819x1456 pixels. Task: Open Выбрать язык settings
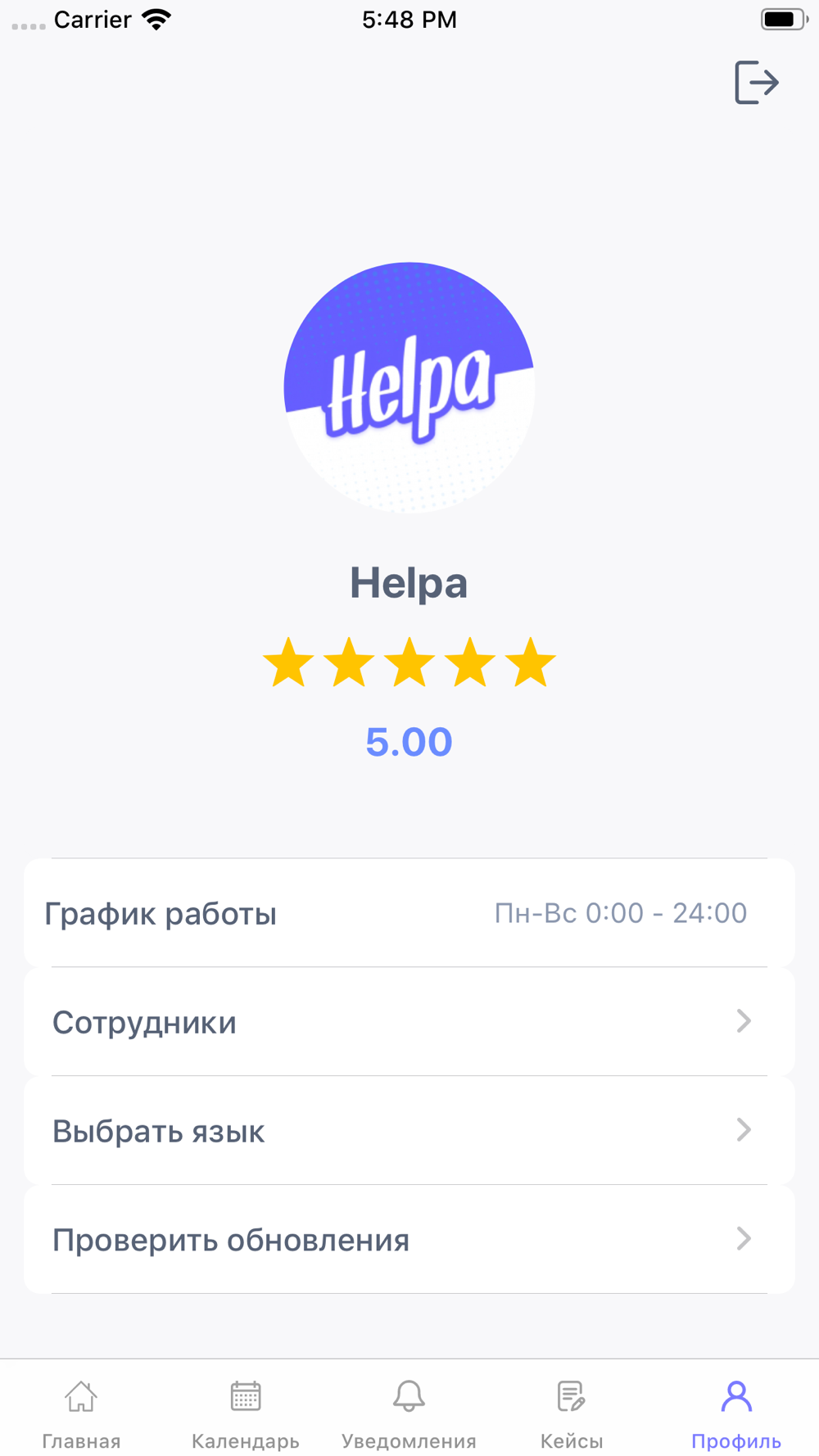click(x=409, y=1130)
